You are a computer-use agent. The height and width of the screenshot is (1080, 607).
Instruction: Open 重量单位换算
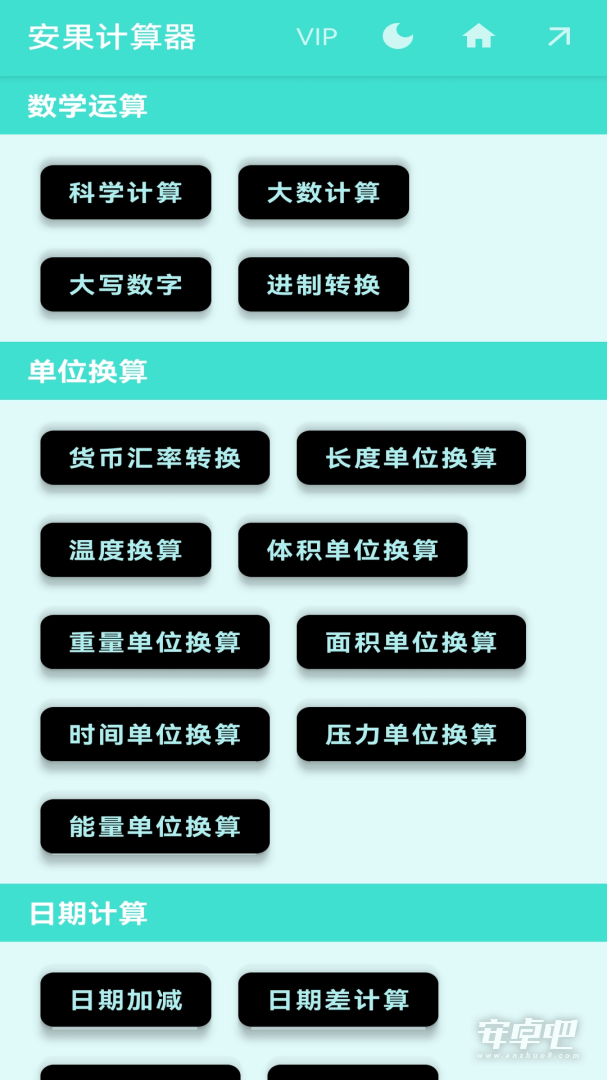click(155, 642)
